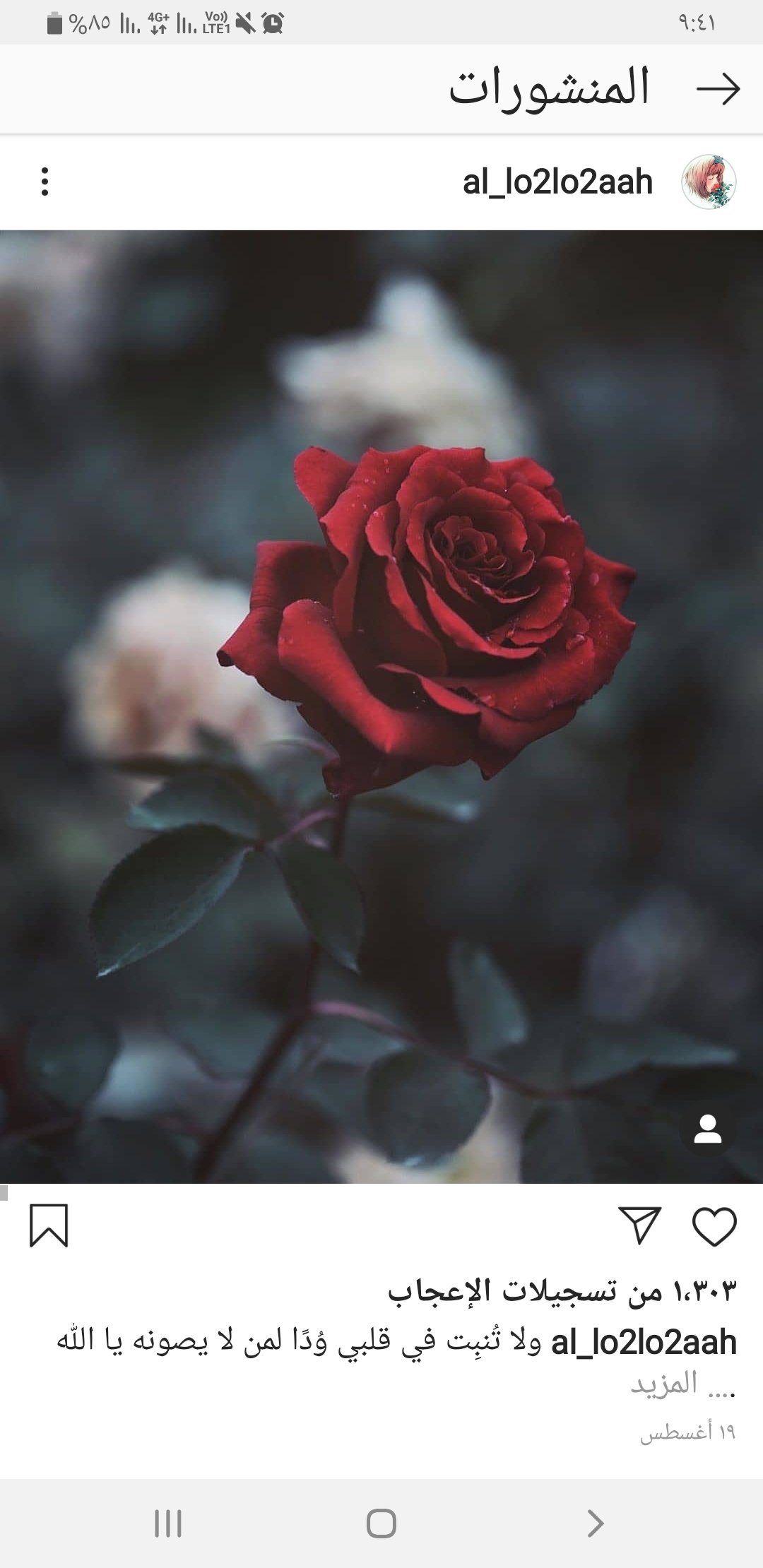763x1568 pixels.
Task: Like the rose post
Action: click(714, 1226)
